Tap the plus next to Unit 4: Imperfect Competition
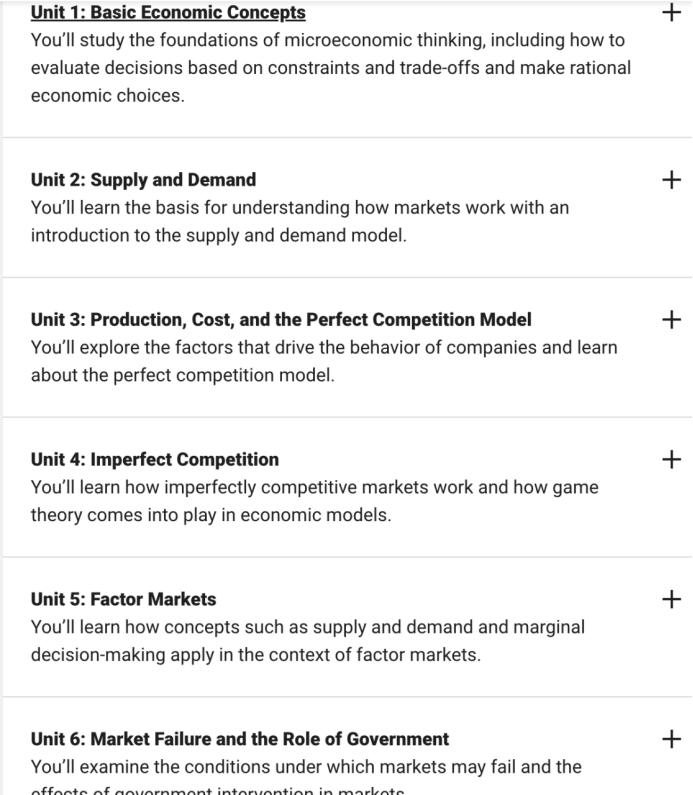This screenshot has height=795, width=693. 671,460
